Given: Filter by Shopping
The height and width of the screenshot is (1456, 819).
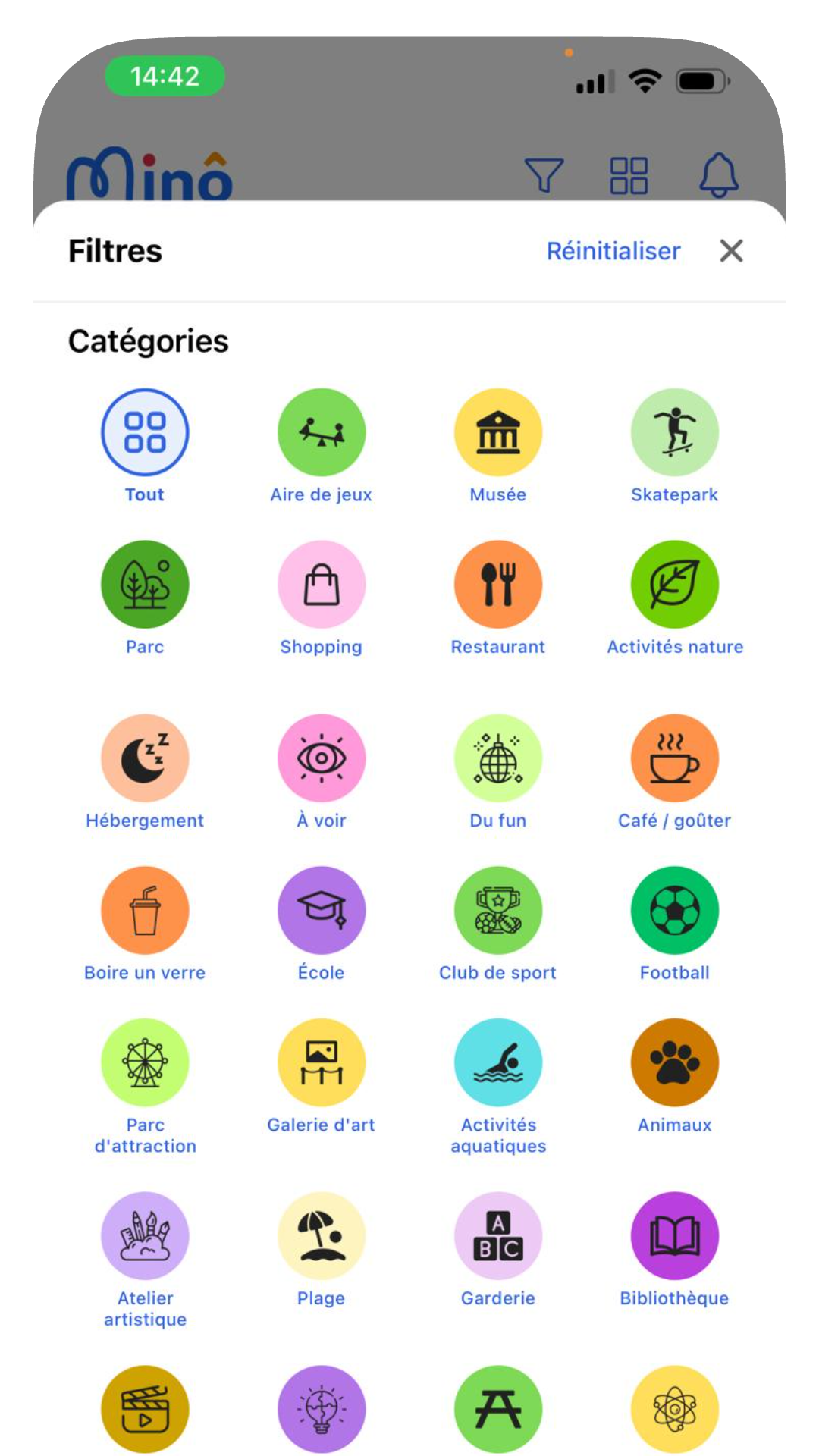Looking at the screenshot, I should pyautogui.click(x=322, y=585).
